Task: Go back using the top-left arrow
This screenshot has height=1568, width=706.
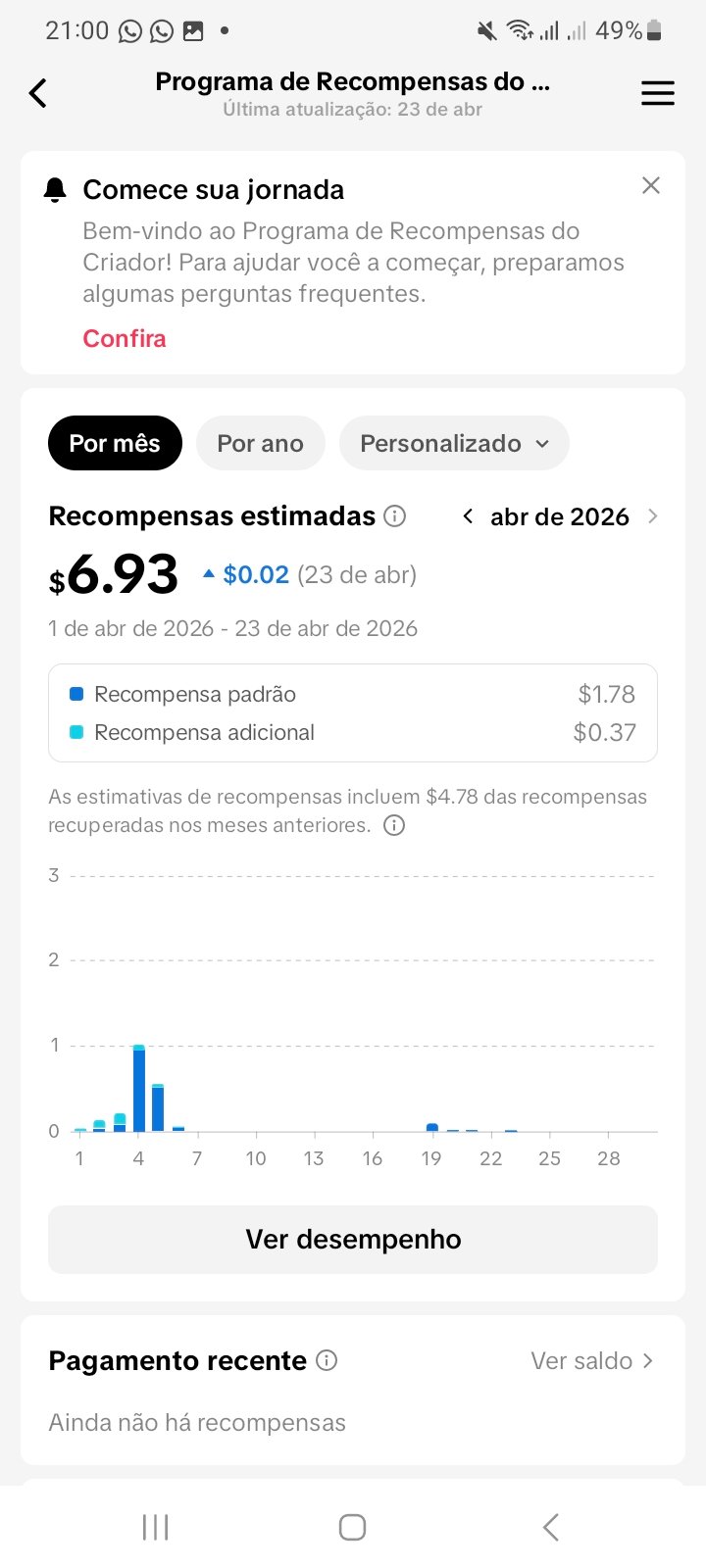Action: click(38, 93)
